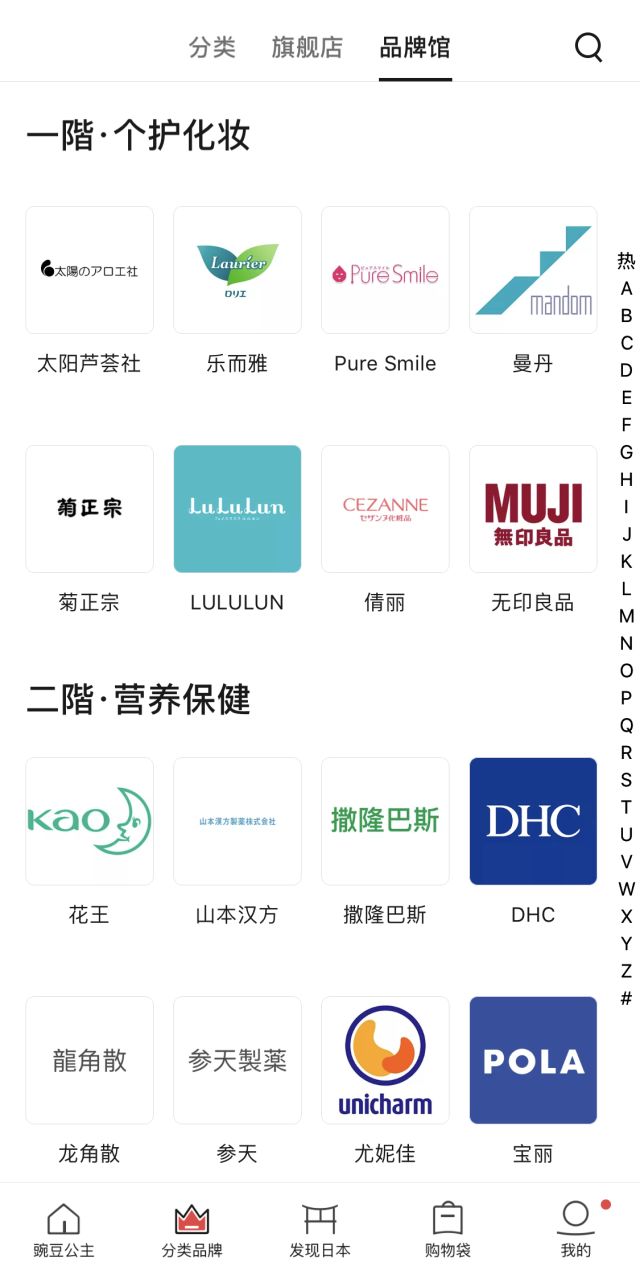View the 宝丽 POLA brand
The image size is (640, 1285).
pyautogui.click(x=533, y=1060)
